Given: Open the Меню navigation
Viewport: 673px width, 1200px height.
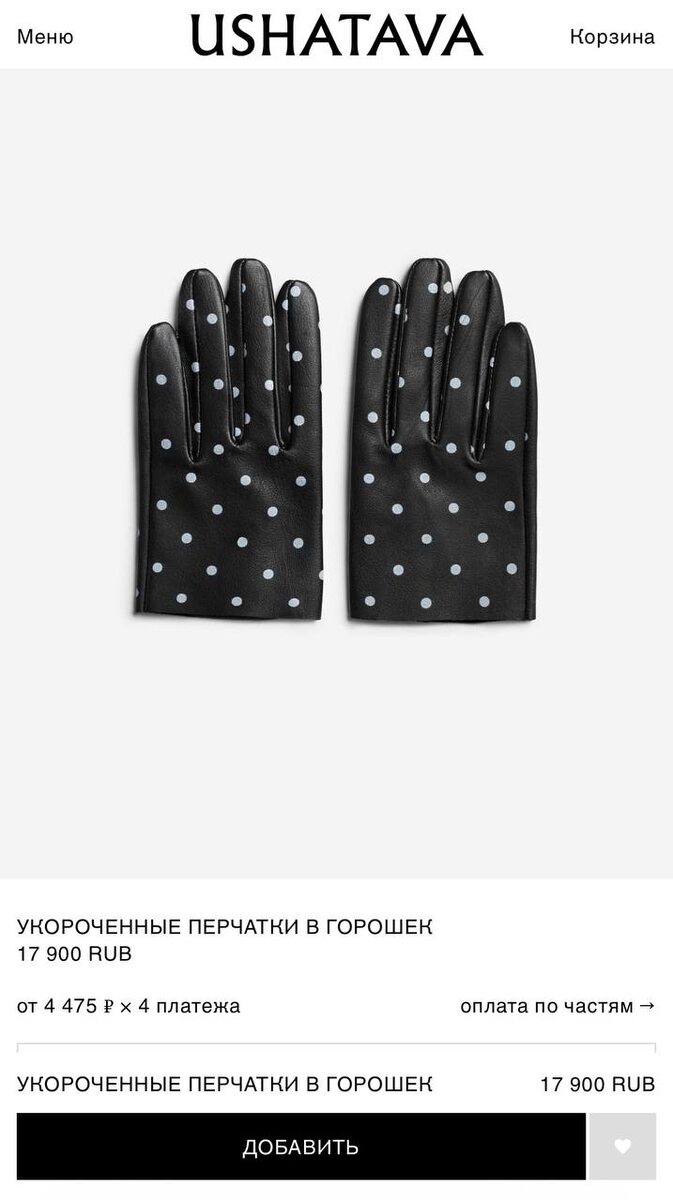Looking at the screenshot, I should (x=45, y=37).
